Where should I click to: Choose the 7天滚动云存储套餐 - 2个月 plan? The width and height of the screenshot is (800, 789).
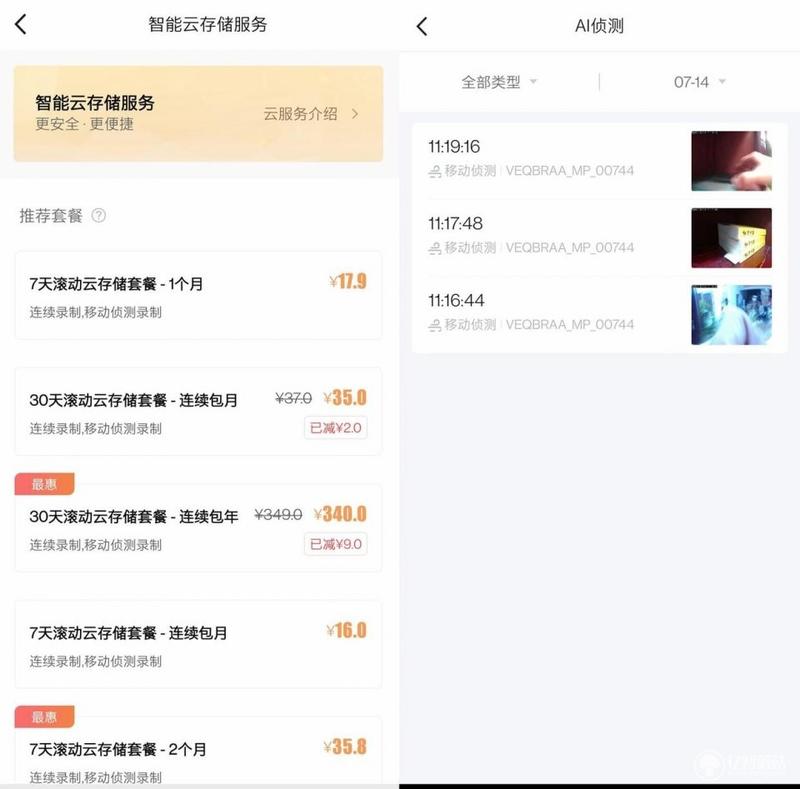(x=198, y=750)
